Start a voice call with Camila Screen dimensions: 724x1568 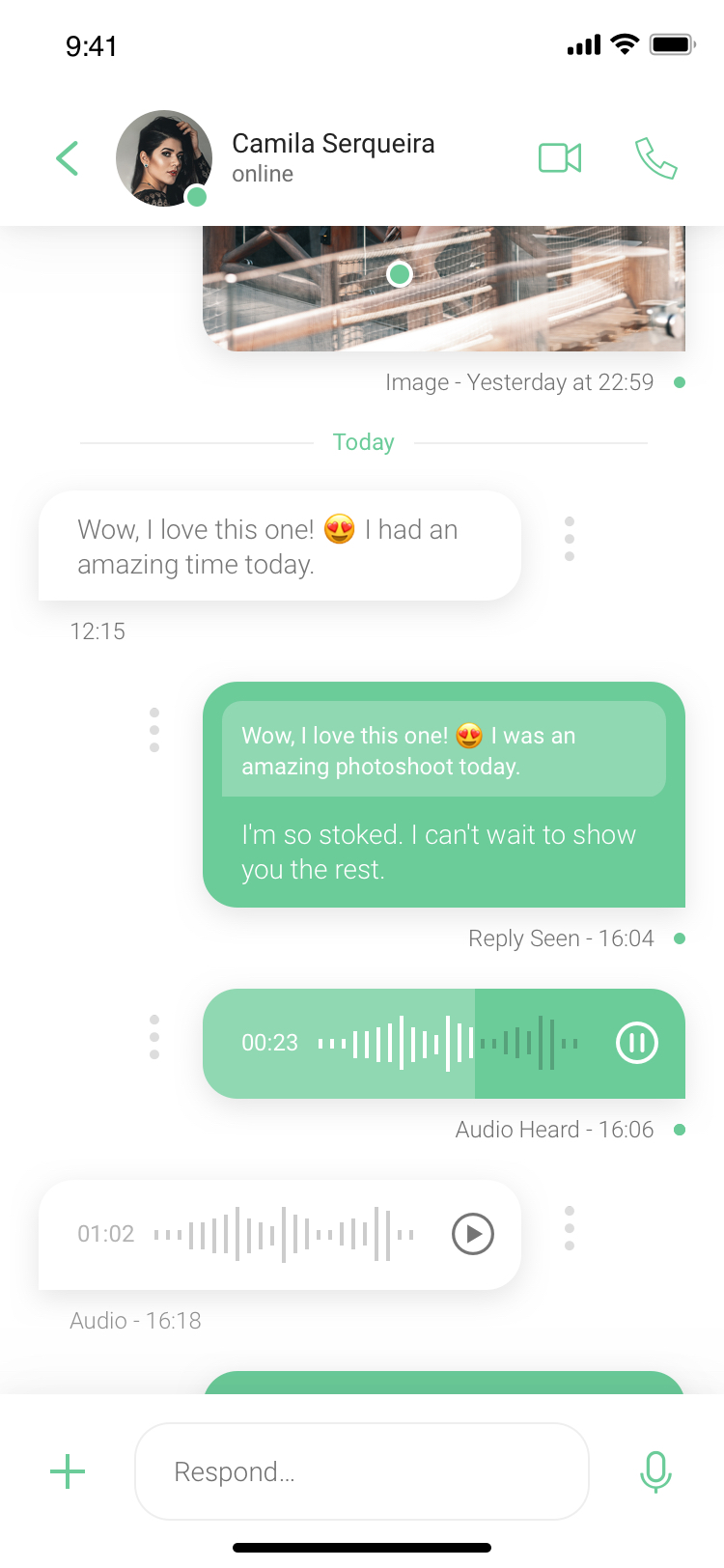point(655,158)
